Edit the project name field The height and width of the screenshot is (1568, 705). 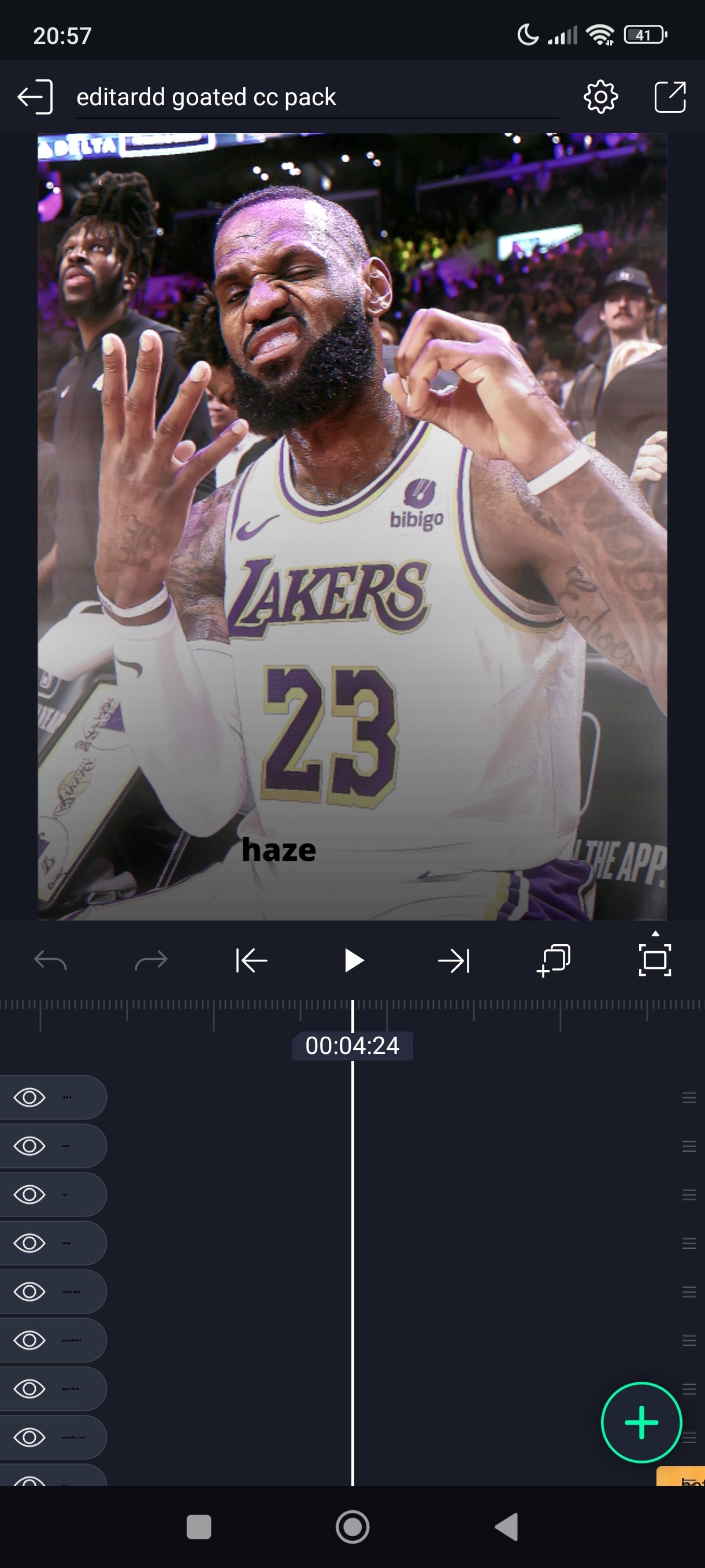tap(316, 97)
